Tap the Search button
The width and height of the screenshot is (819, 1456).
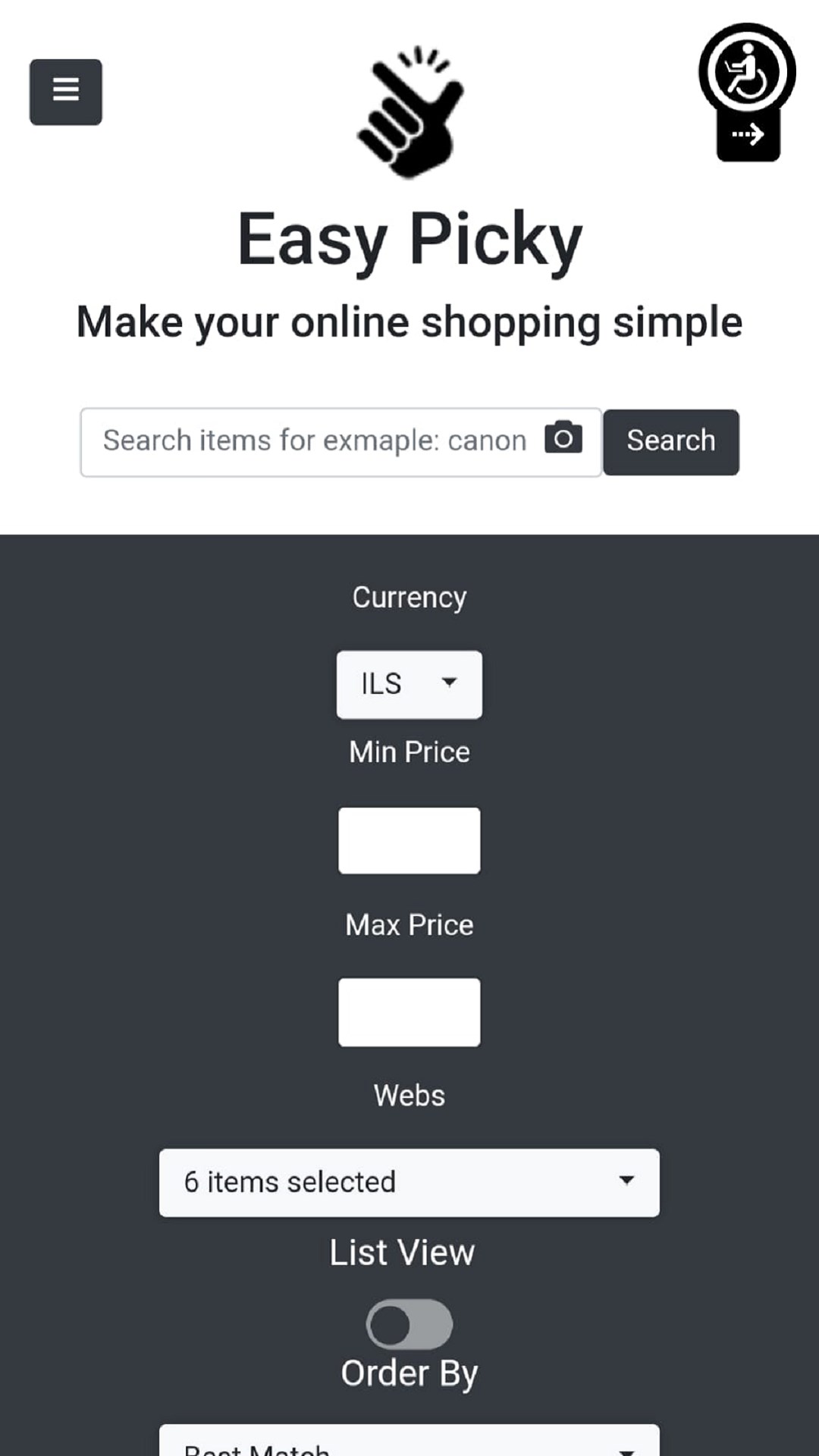(671, 442)
